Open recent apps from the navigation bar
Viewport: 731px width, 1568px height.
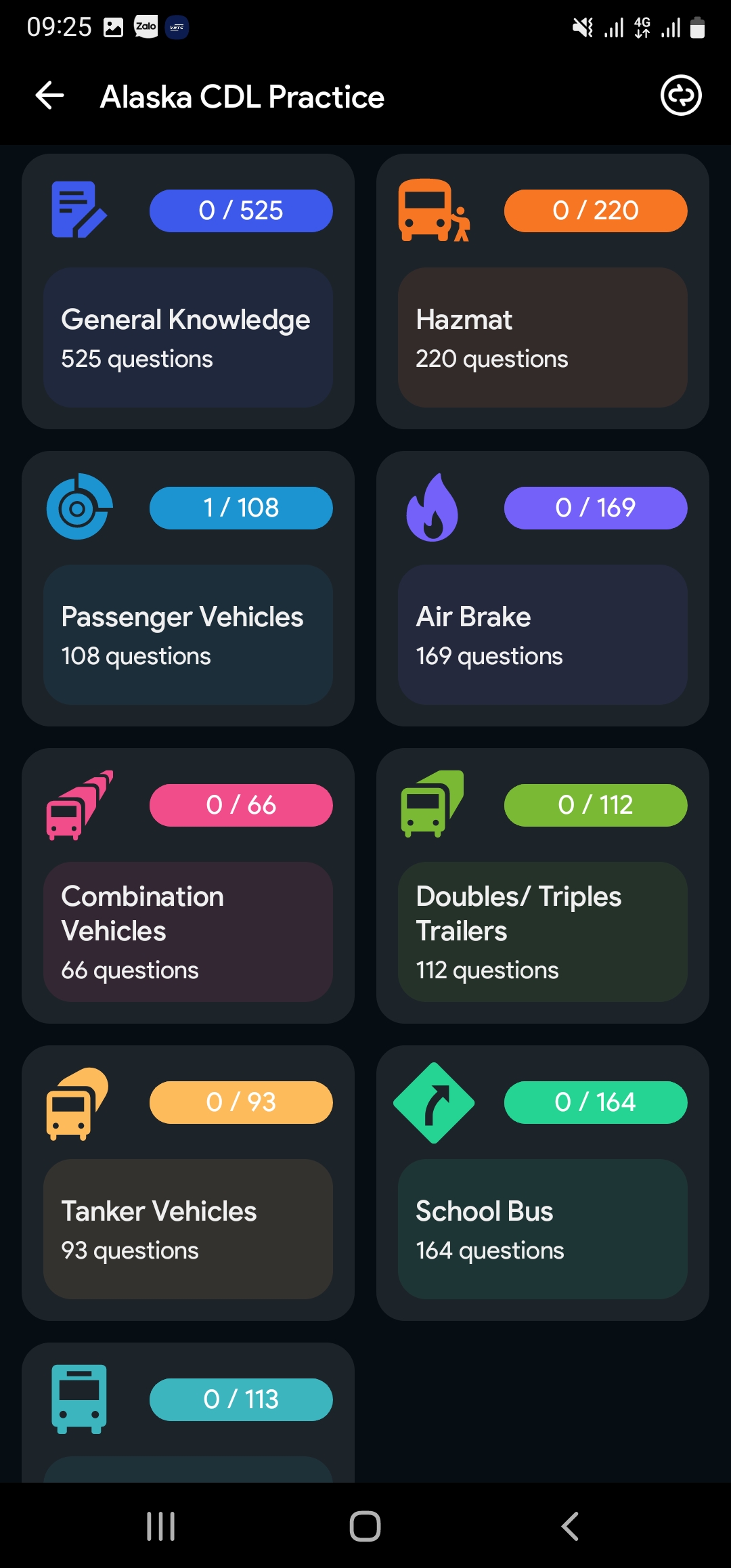161,1526
